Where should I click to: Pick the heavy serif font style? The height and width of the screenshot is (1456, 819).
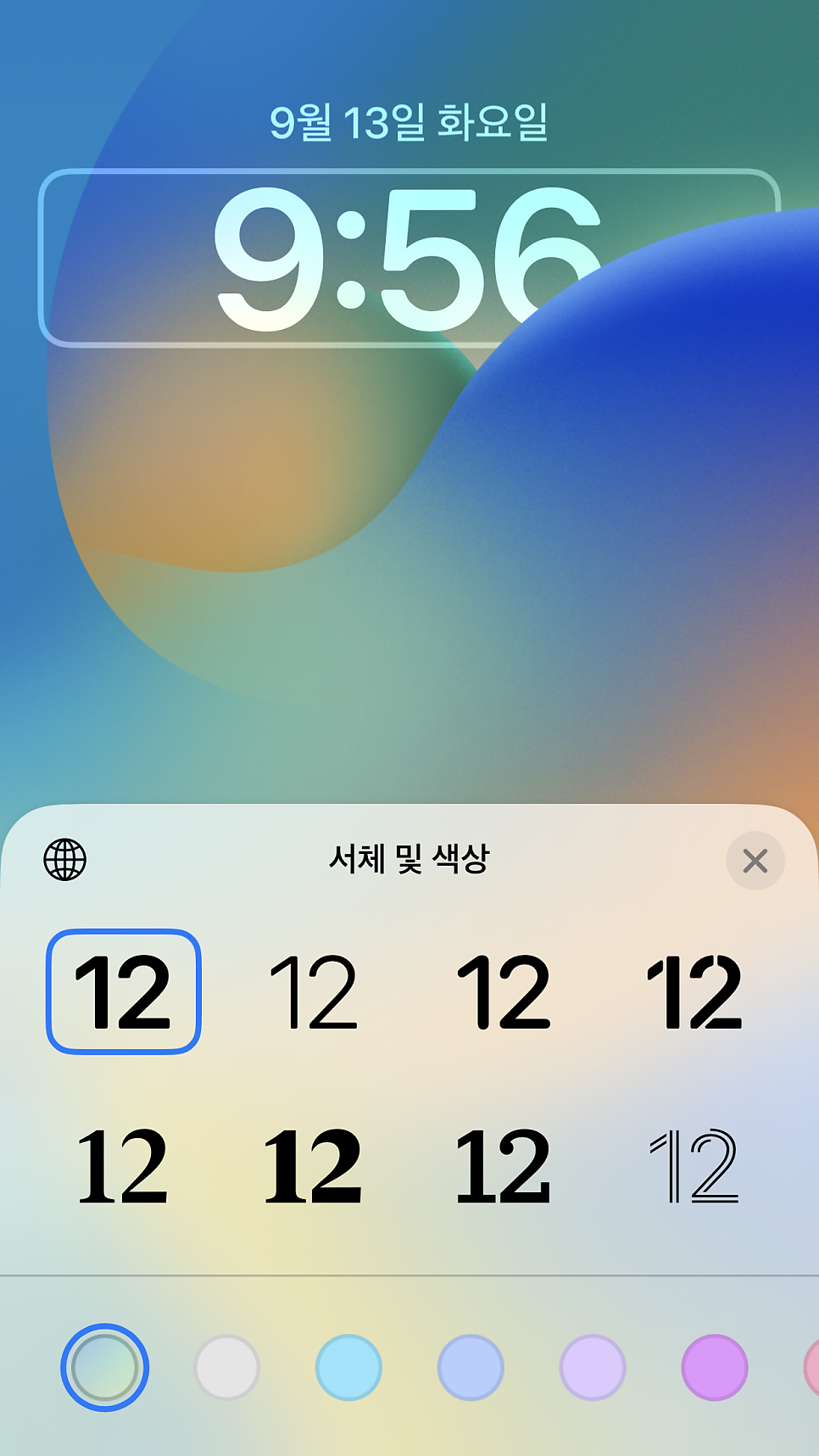tap(314, 1167)
